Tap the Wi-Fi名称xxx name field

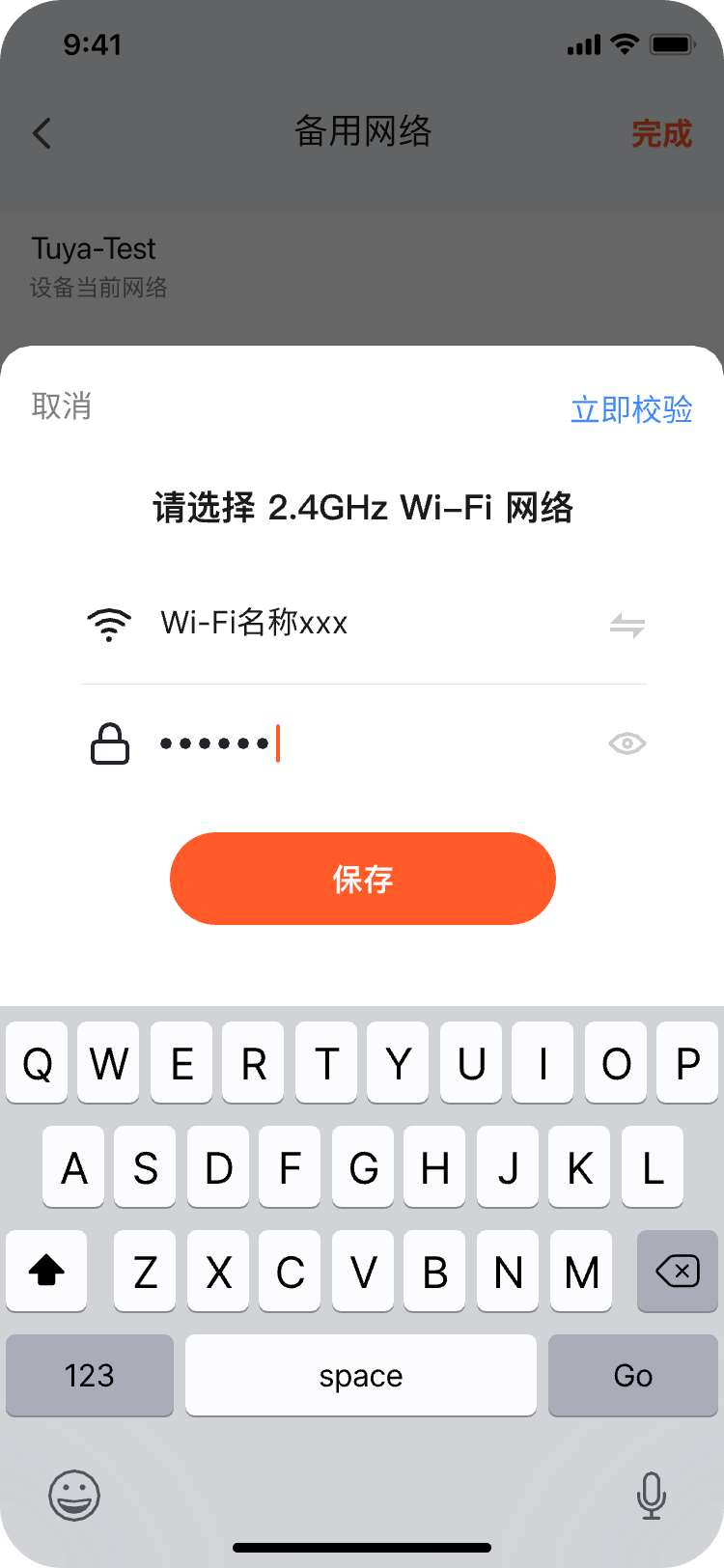pos(376,623)
